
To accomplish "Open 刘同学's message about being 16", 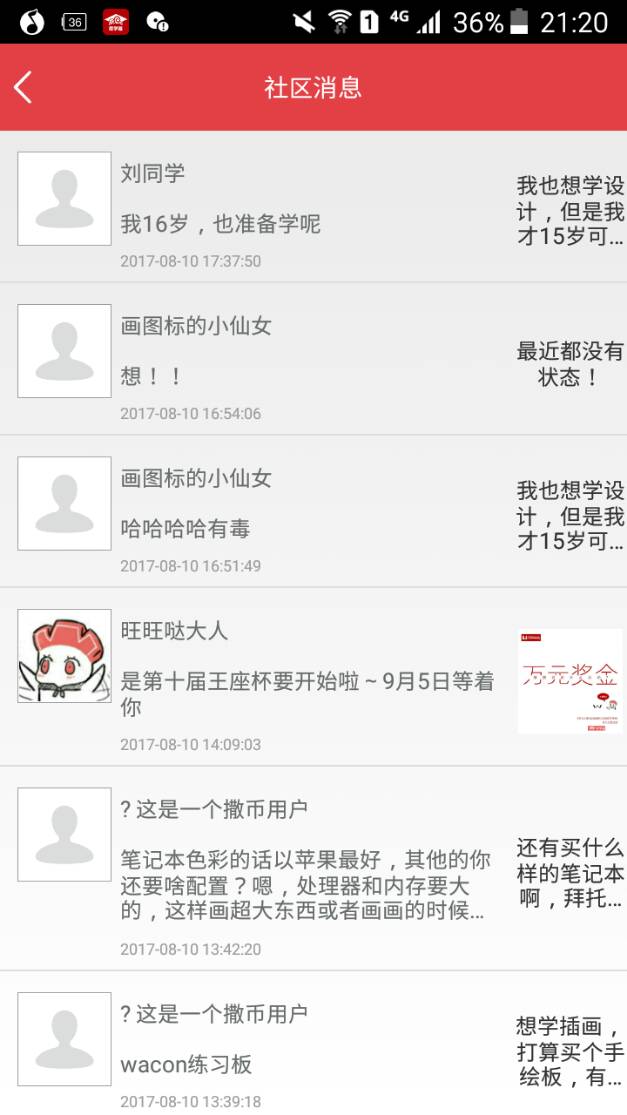I will coord(220,224).
